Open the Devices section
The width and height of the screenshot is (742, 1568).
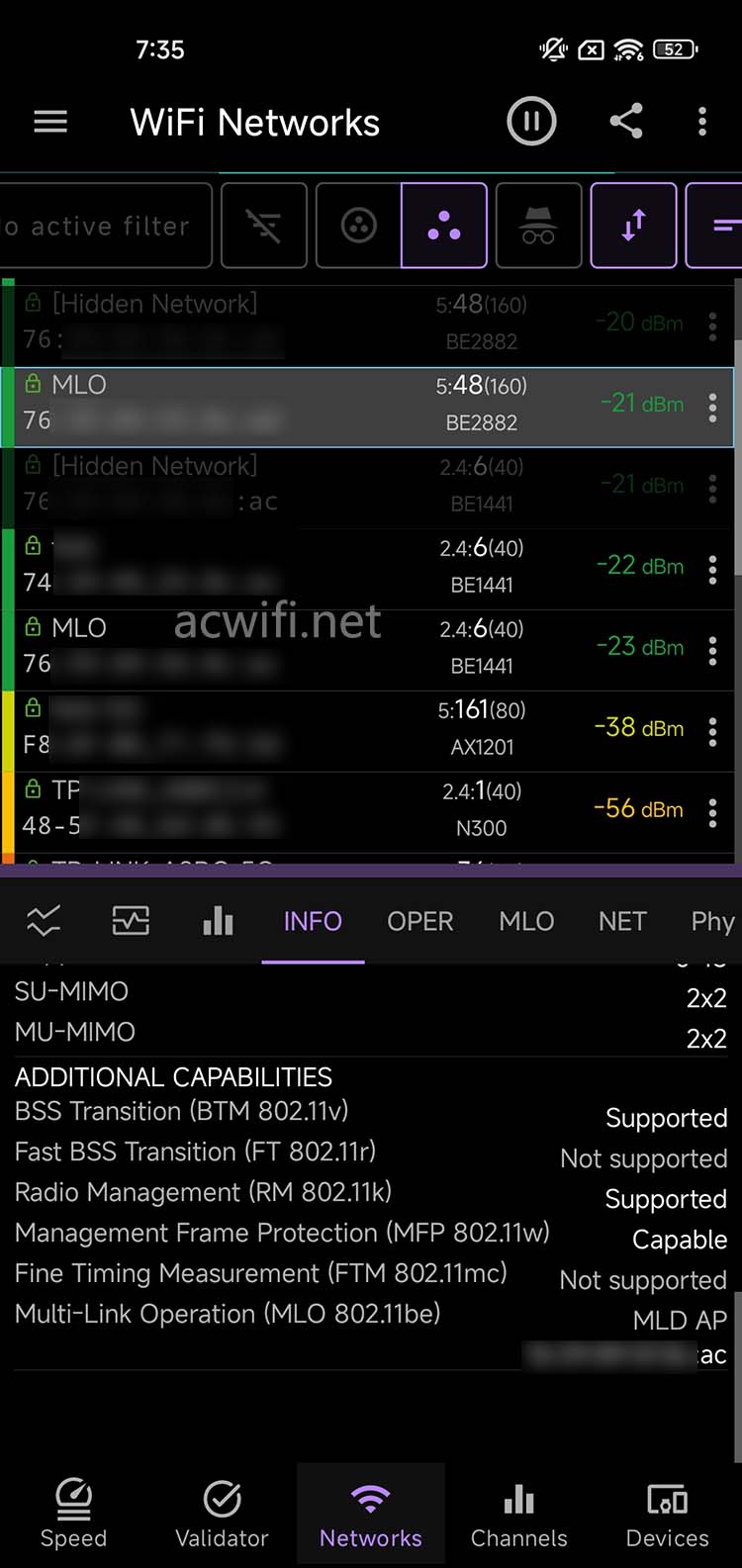coord(667,1513)
